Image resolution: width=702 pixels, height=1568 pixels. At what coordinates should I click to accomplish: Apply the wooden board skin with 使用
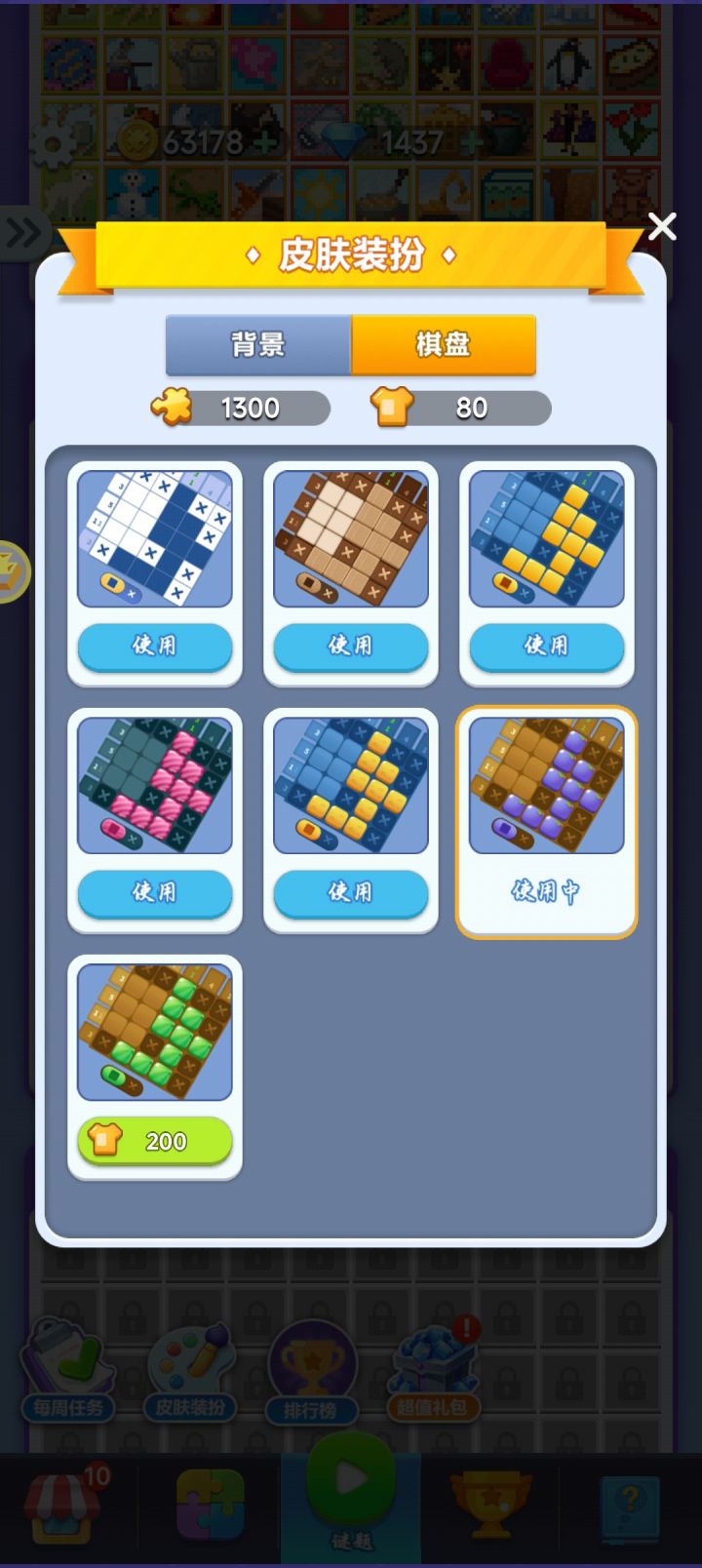[350, 647]
